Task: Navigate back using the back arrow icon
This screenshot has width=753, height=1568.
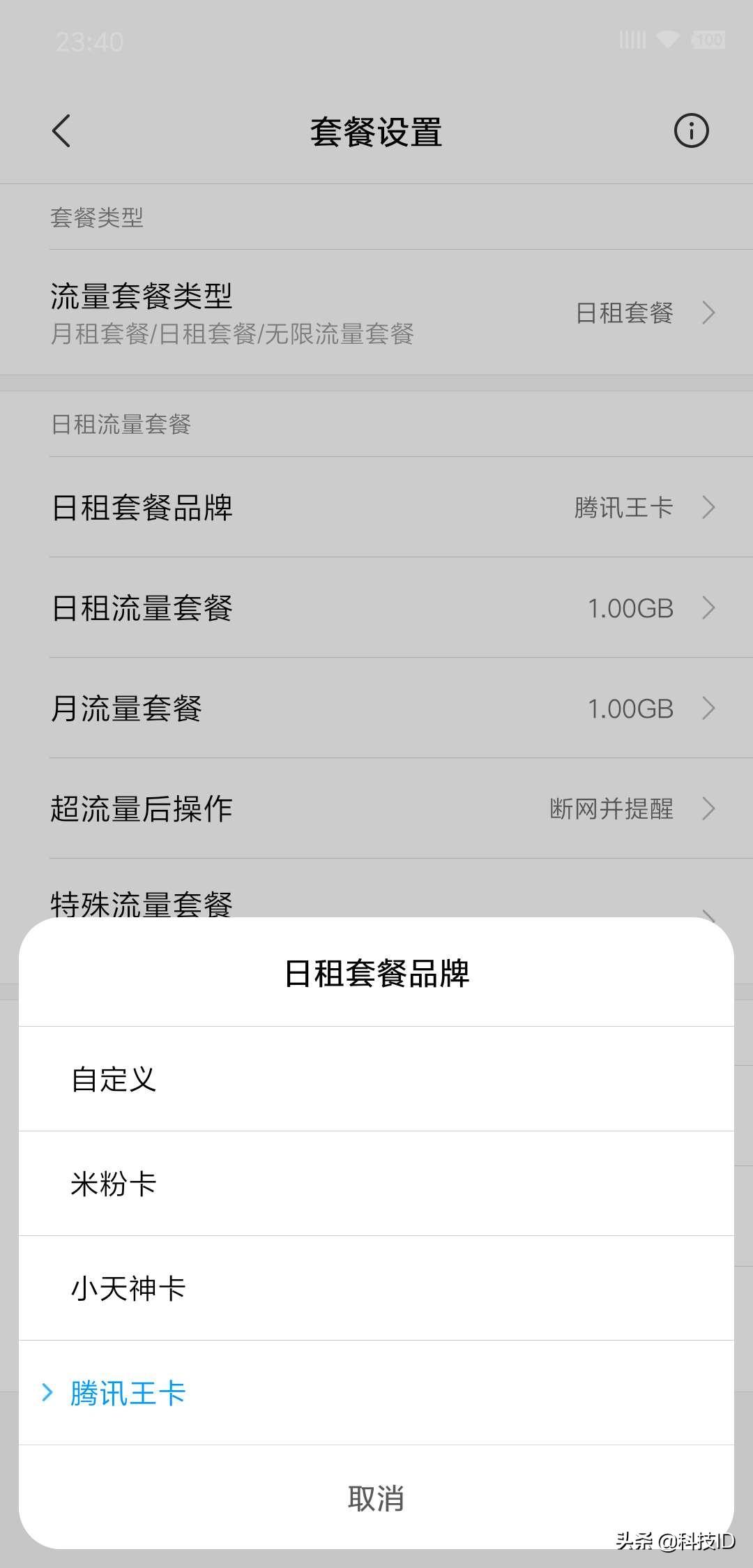Action: (x=61, y=131)
